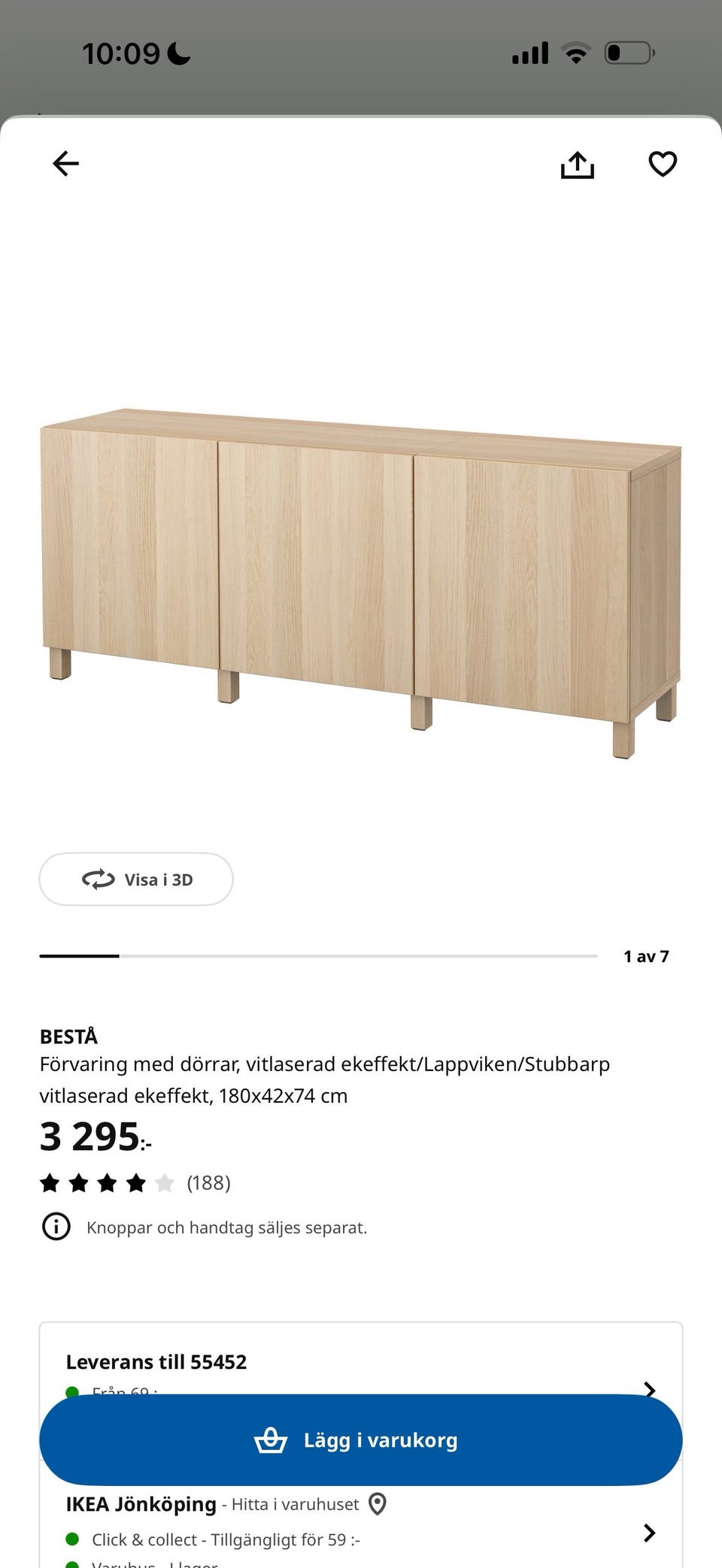Tap the location pin next to Hitta i varuhuset

coord(378,1505)
